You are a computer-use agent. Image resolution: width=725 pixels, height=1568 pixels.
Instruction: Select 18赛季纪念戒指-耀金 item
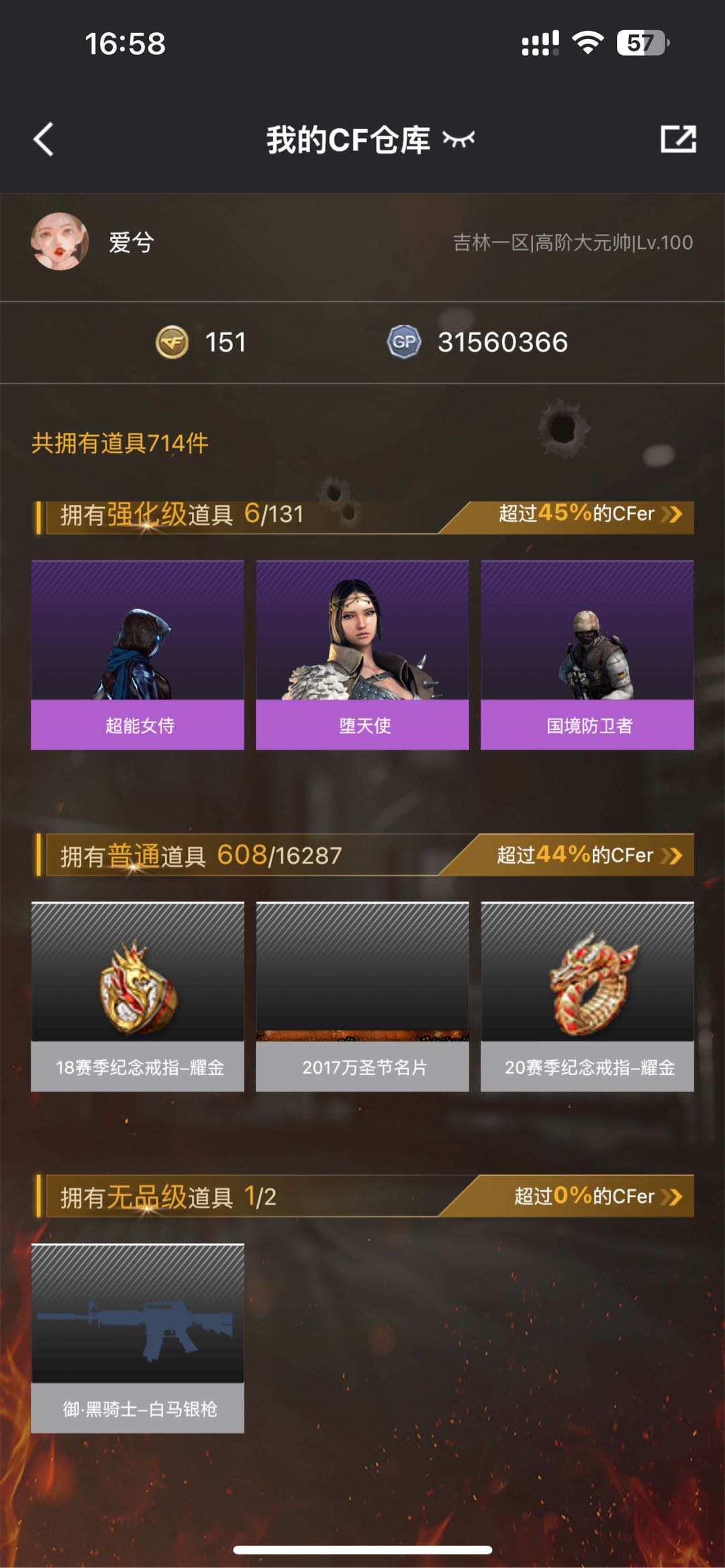[138, 996]
